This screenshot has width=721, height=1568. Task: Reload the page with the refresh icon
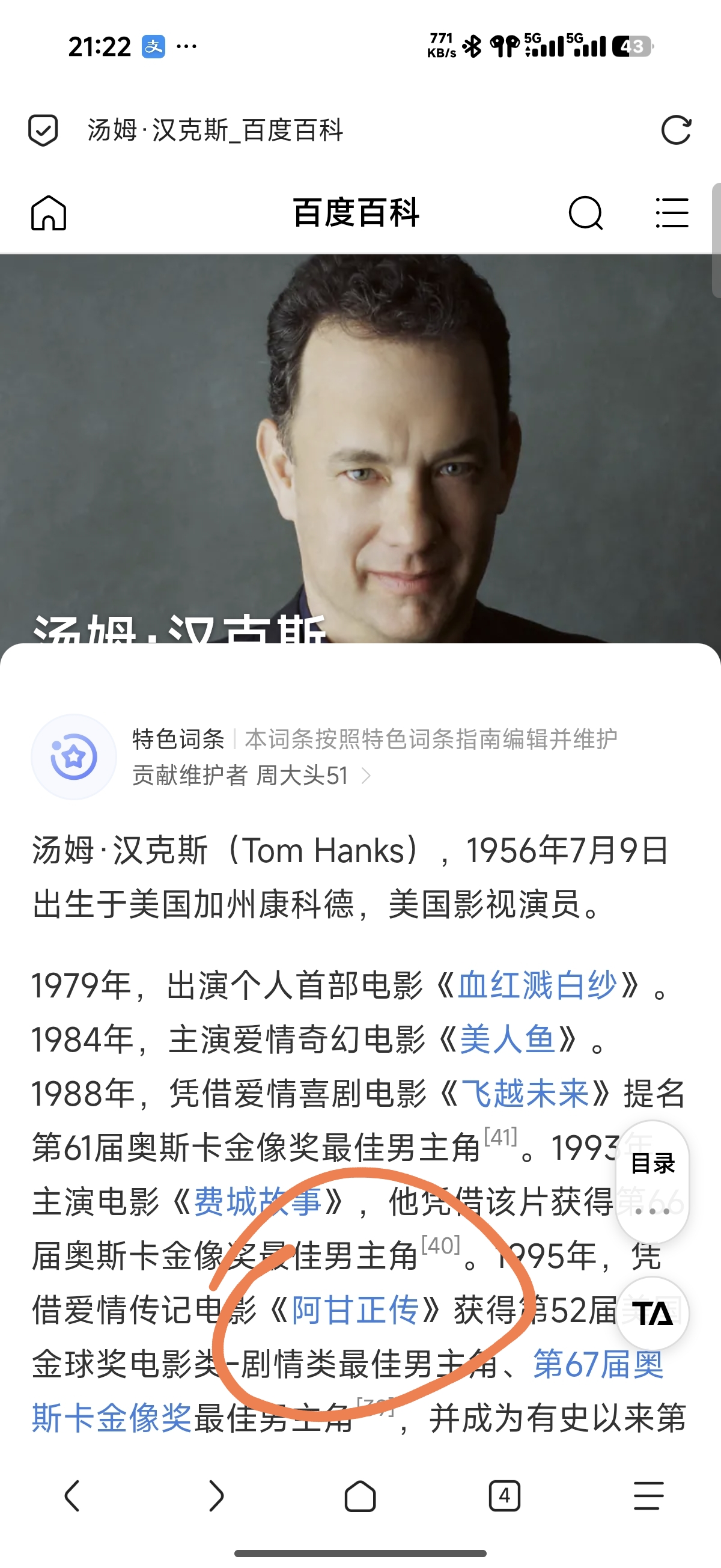(675, 130)
